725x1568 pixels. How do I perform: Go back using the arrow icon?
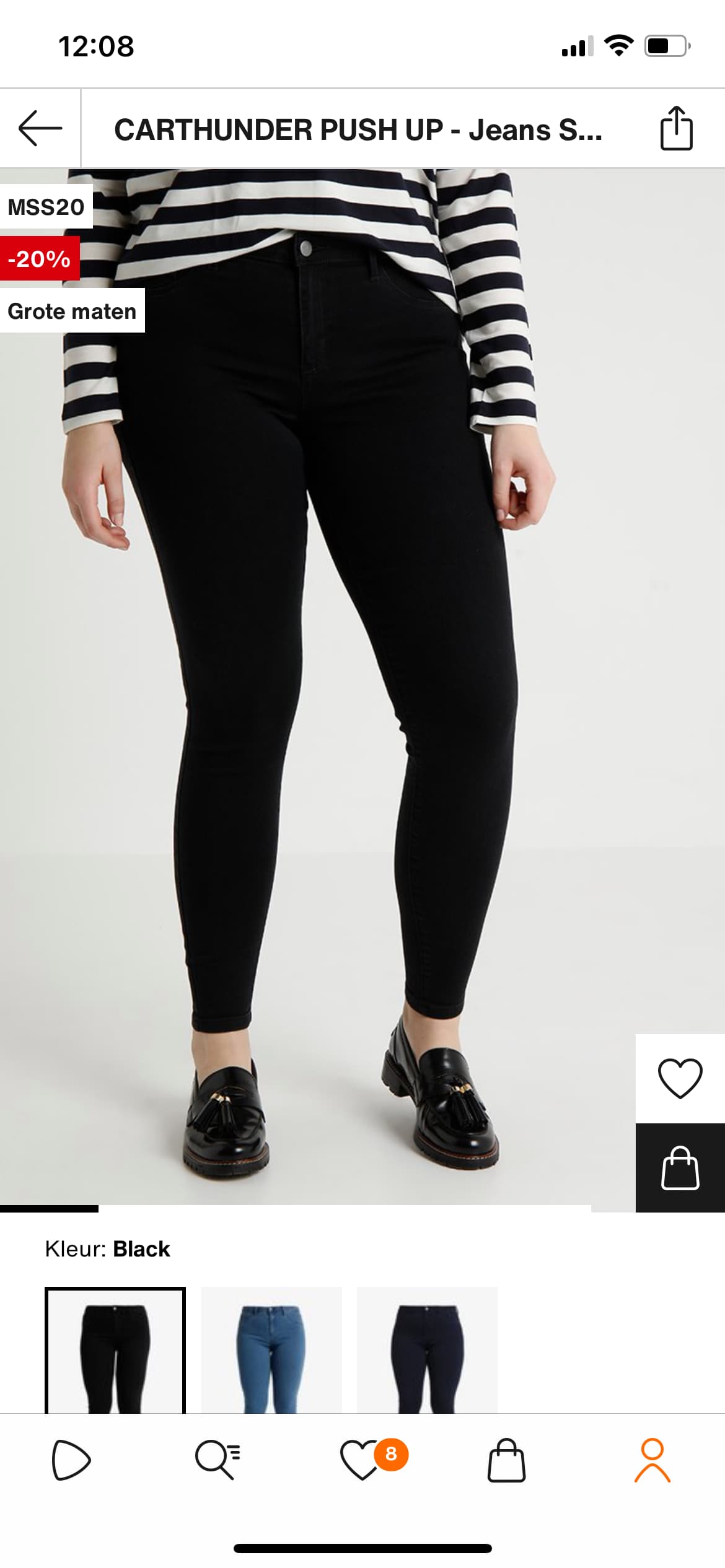(x=40, y=128)
